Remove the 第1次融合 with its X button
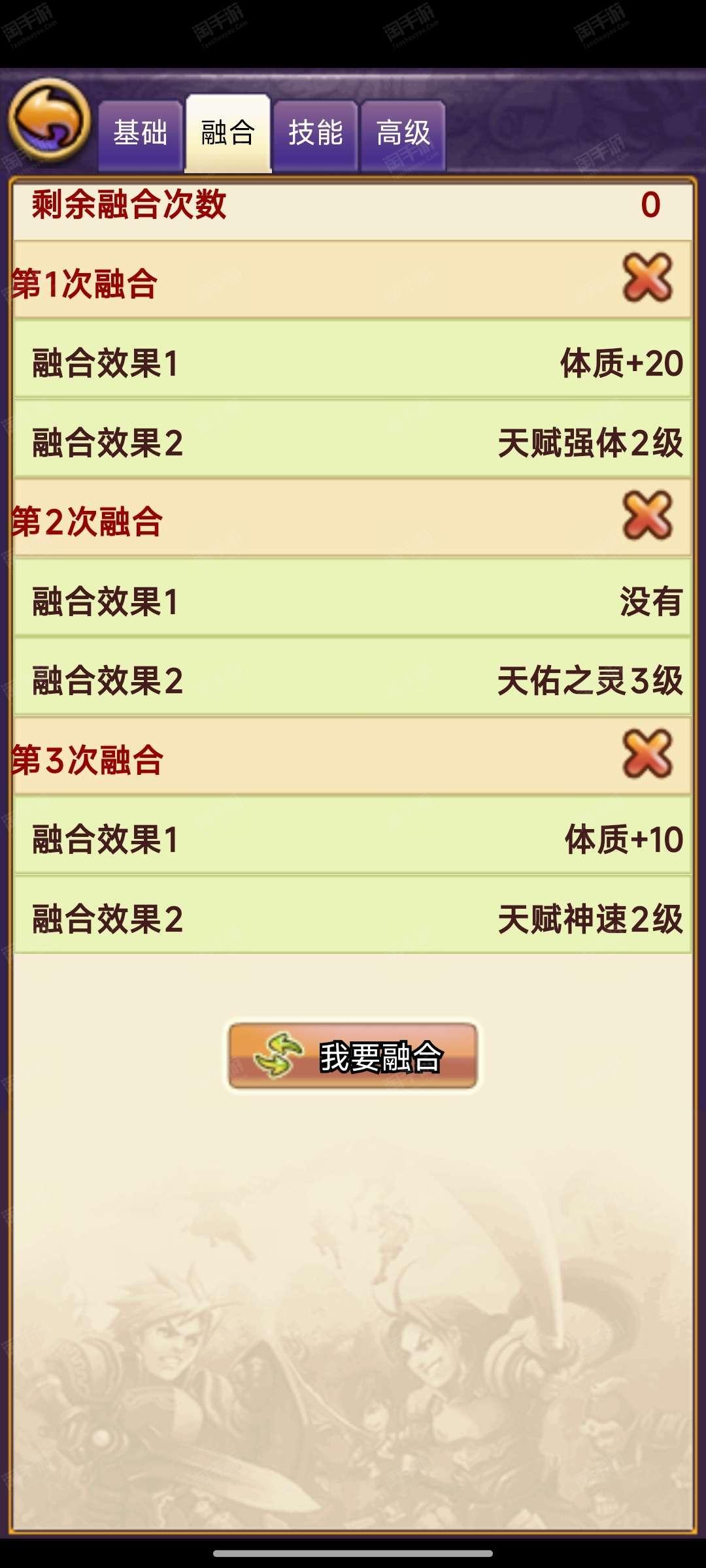Viewport: 706px width, 1568px height. pyautogui.click(x=647, y=278)
